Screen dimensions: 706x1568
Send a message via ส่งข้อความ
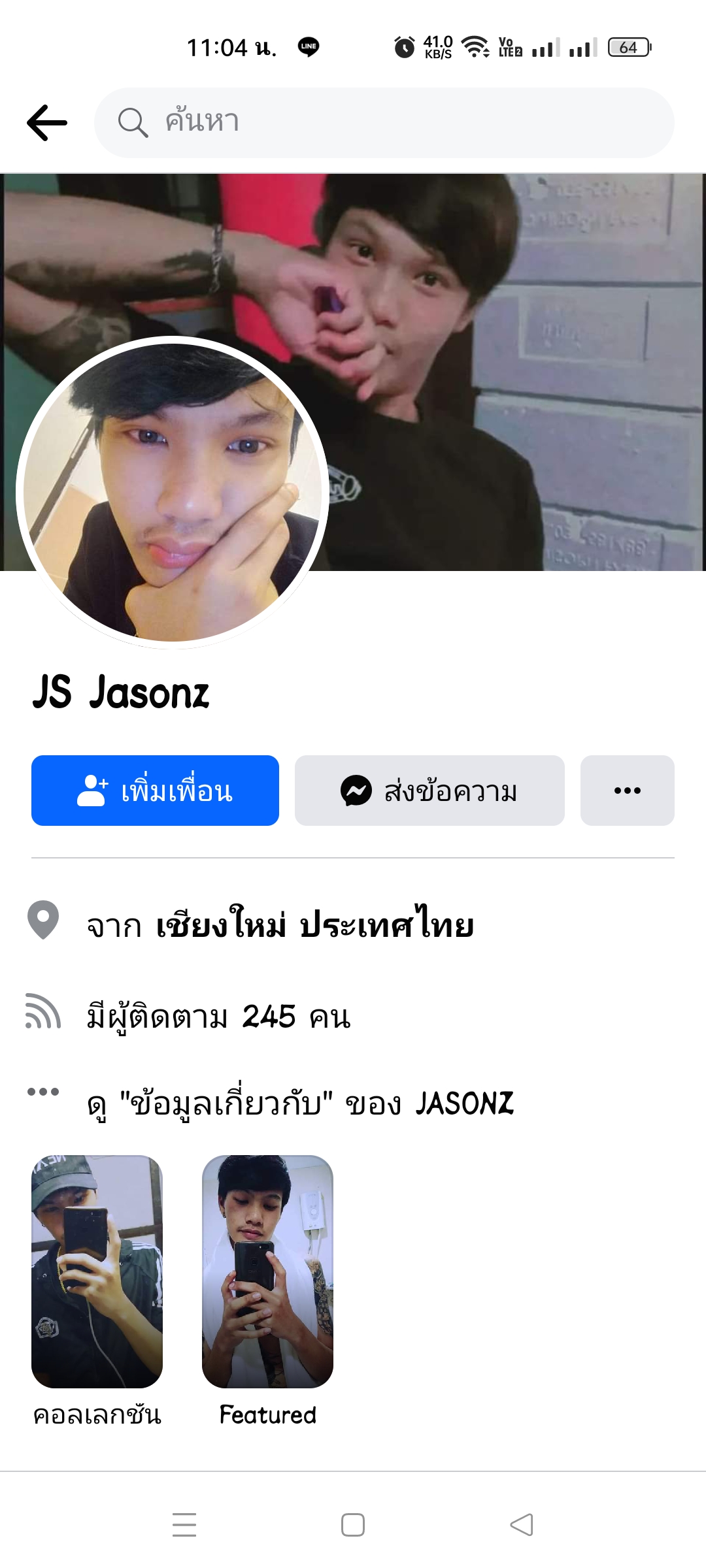pyautogui.click(x=429, y=791)
